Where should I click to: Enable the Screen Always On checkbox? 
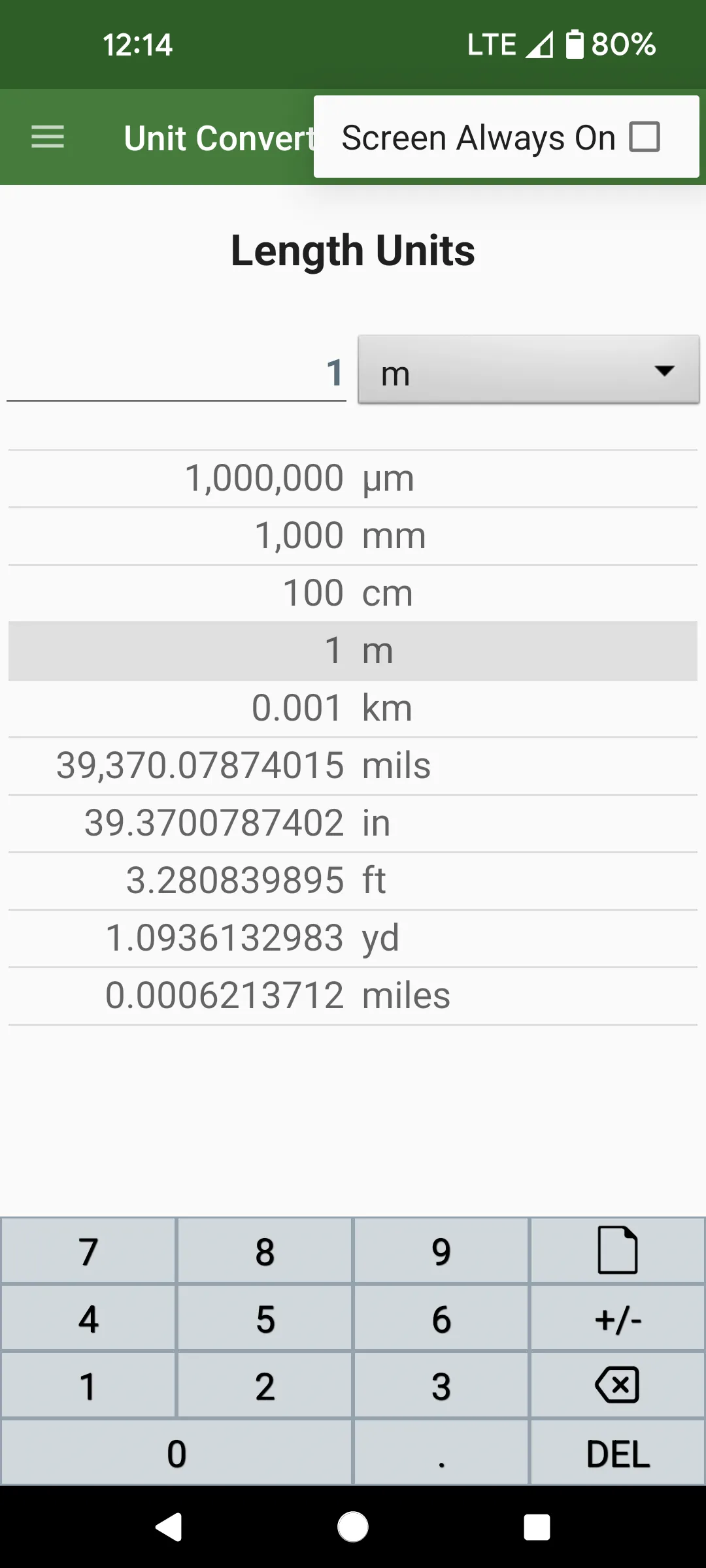pyautogui.click(x=644, y=137)
